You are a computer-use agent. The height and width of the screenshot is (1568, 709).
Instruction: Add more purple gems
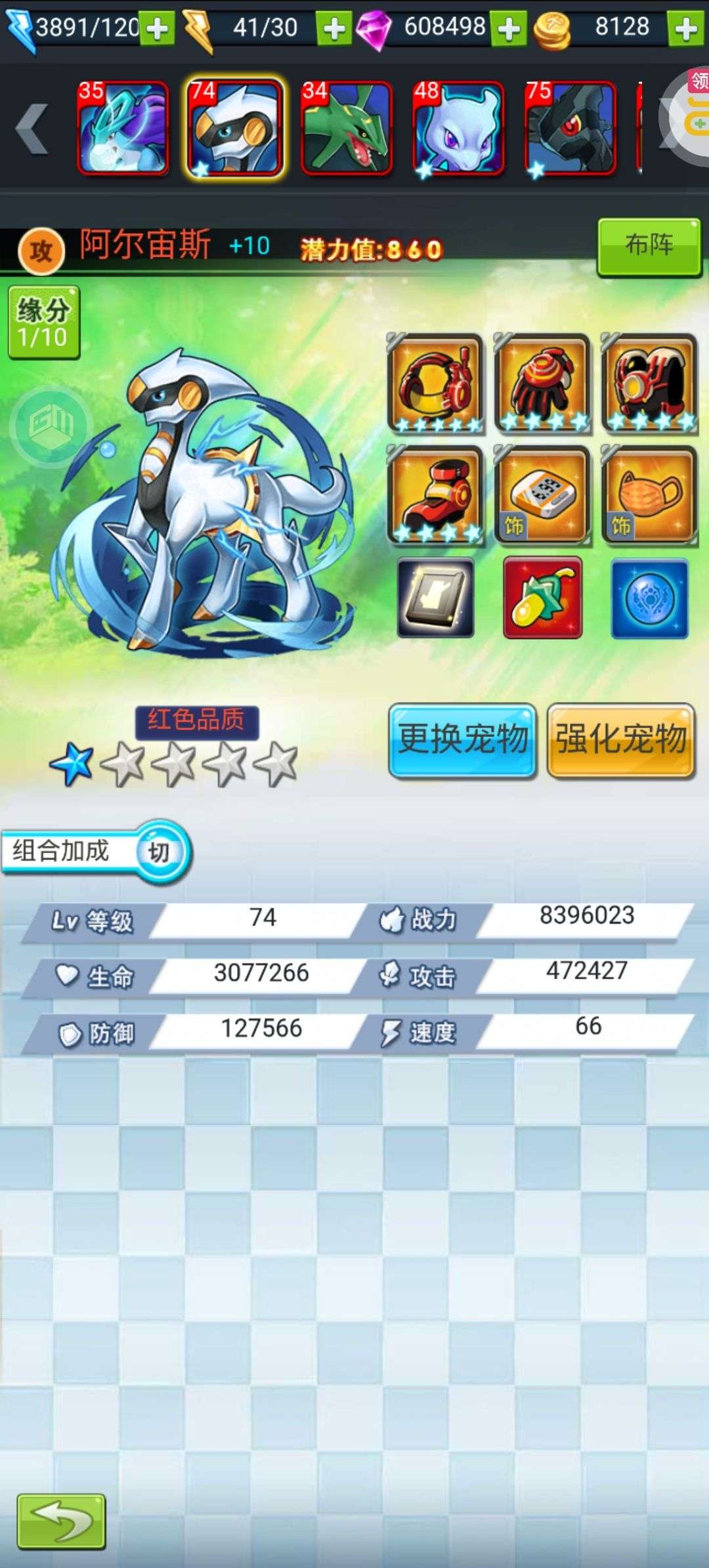pos(509,28)
